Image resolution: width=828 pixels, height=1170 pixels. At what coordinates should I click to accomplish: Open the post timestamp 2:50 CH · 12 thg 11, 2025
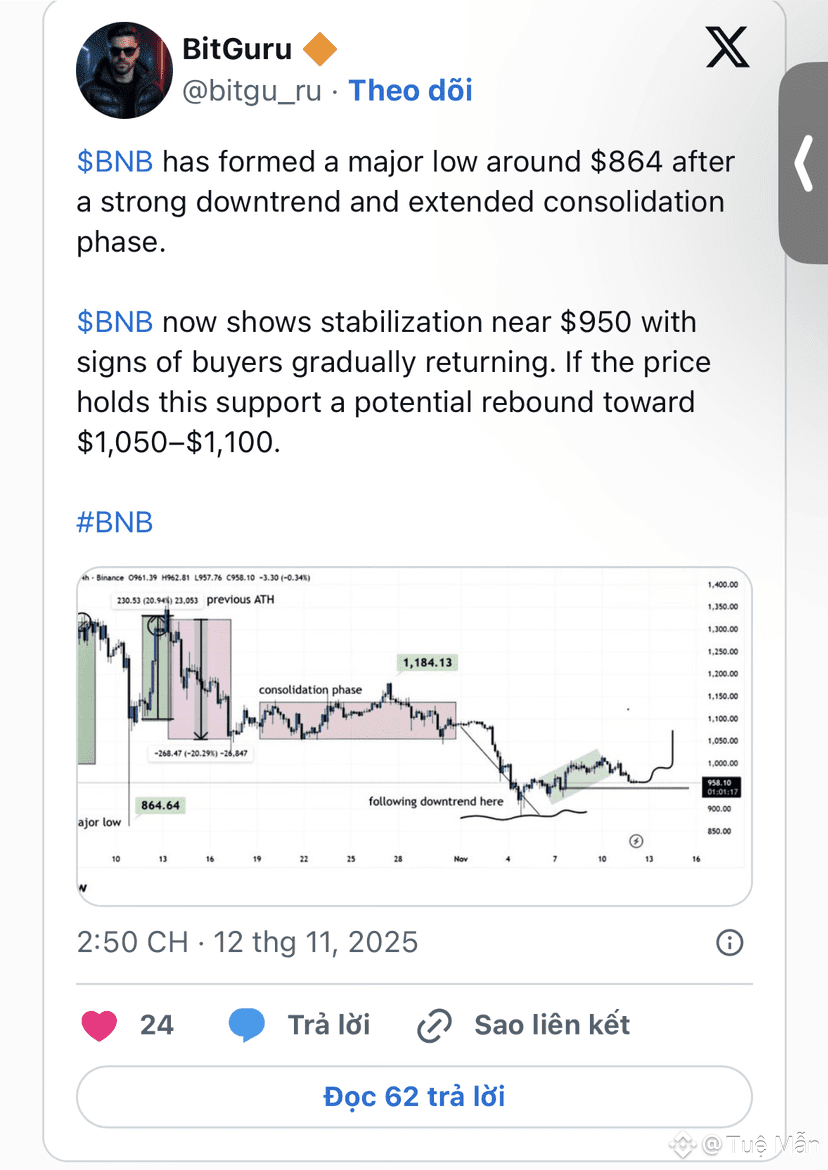(x=247, y=942)
